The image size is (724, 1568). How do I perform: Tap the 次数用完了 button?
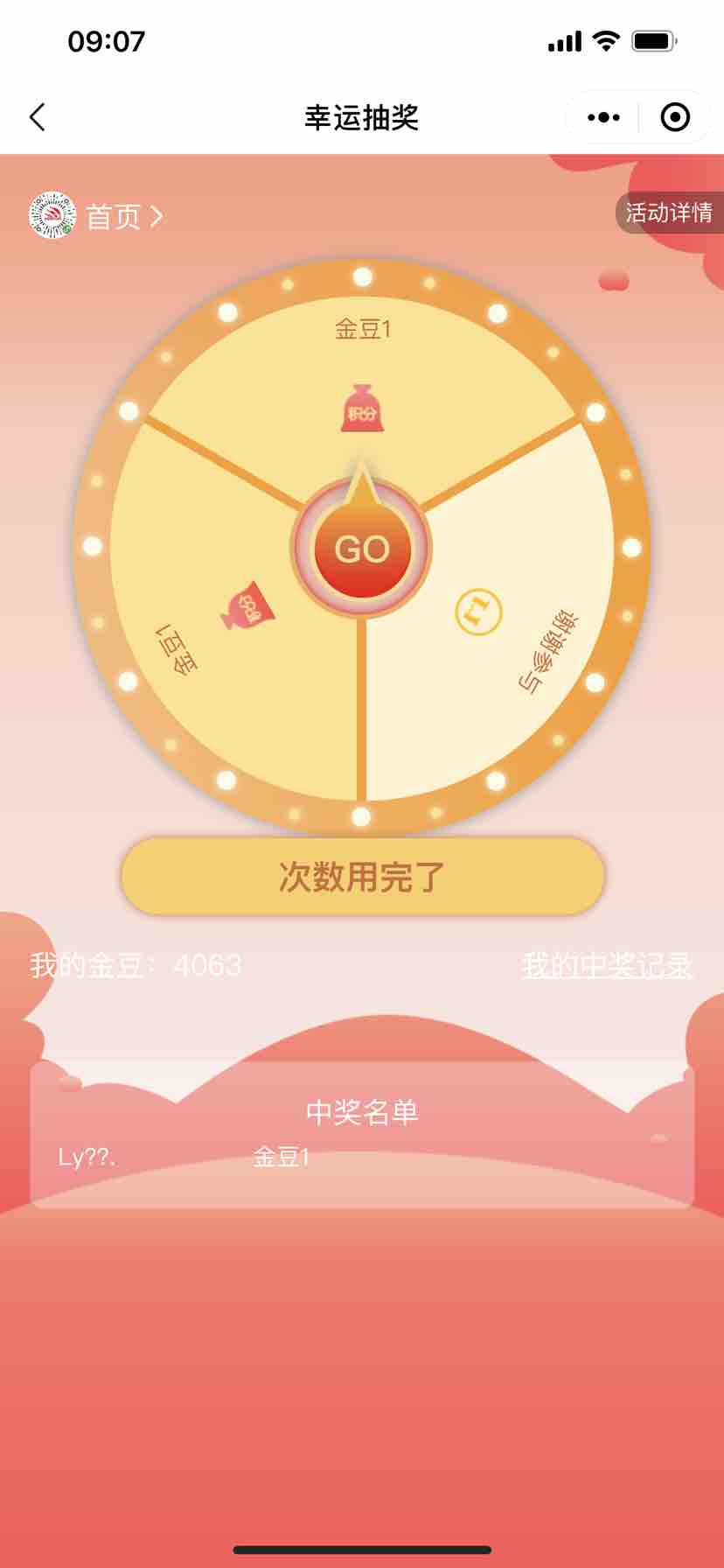point(362,877)
